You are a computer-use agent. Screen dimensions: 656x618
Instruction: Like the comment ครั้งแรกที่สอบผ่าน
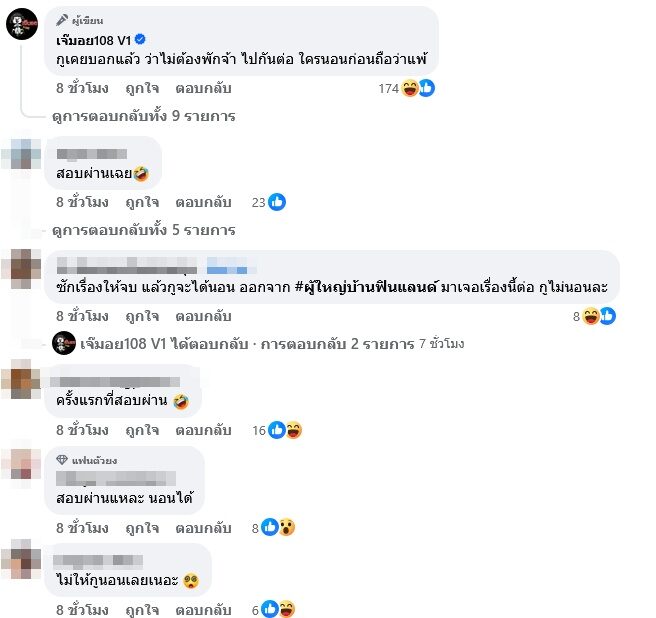pyautogui.click(x=142, y=430)
